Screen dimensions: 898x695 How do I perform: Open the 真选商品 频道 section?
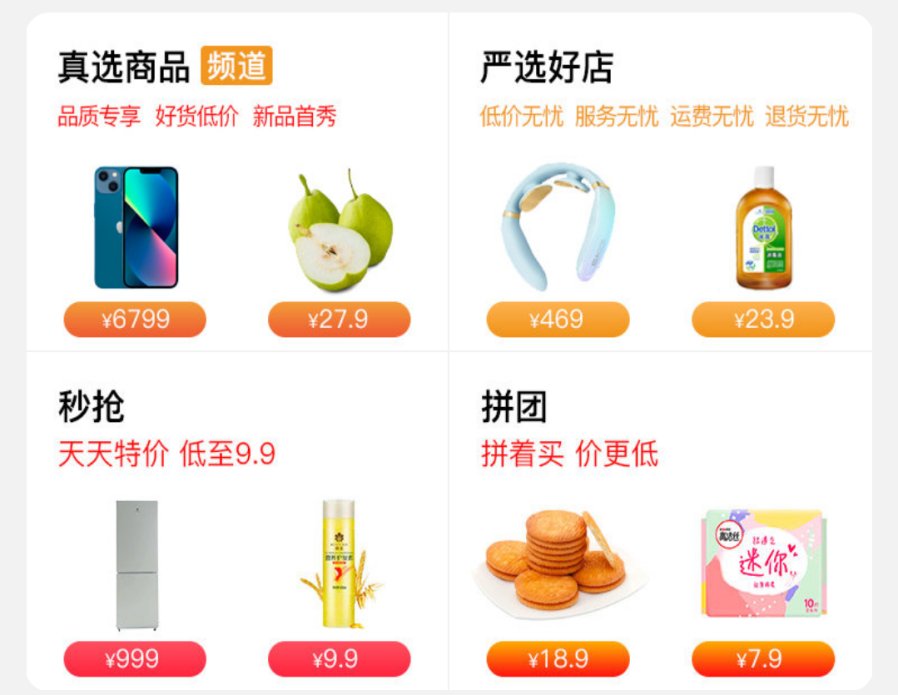coord(165,68)
